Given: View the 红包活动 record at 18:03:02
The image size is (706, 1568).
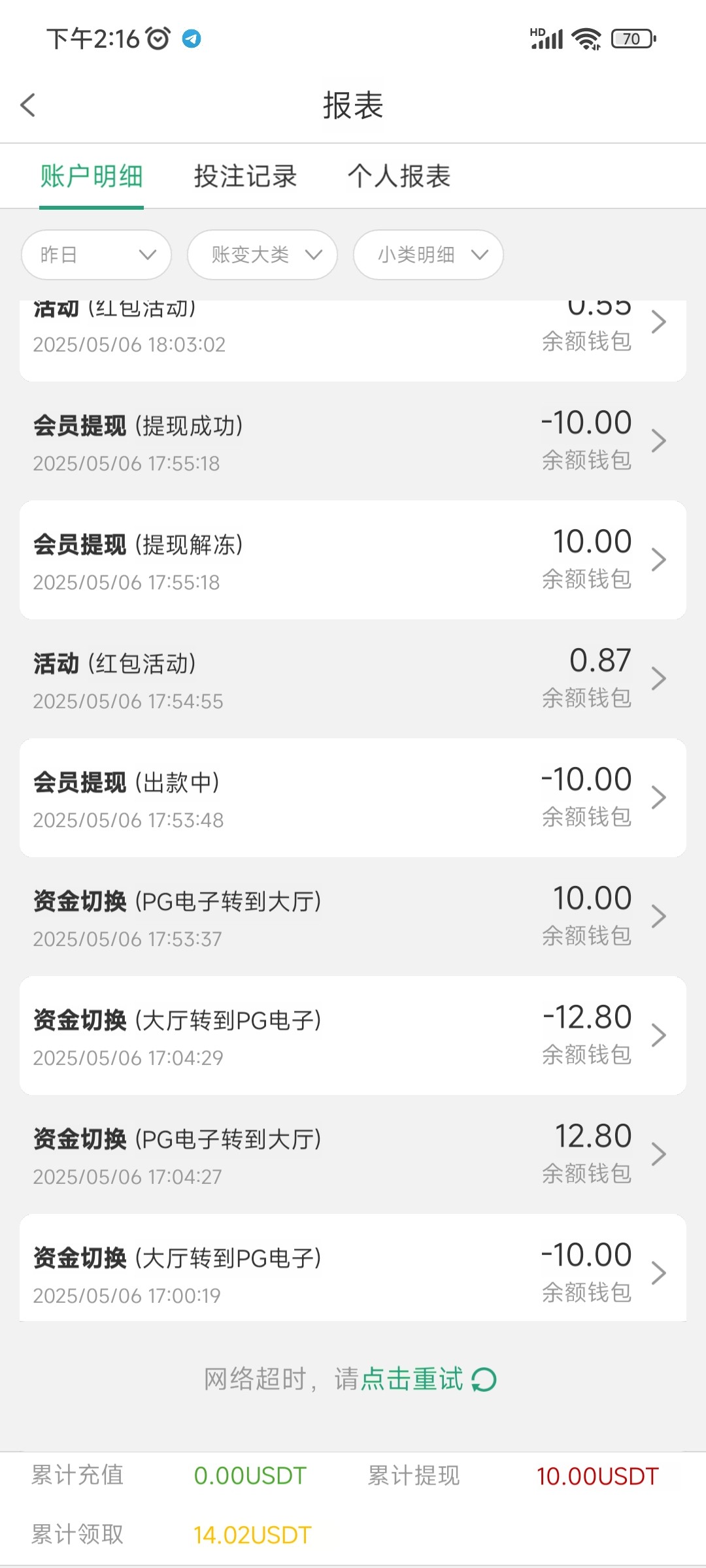Looking at the screenshot, I should 353,340.
